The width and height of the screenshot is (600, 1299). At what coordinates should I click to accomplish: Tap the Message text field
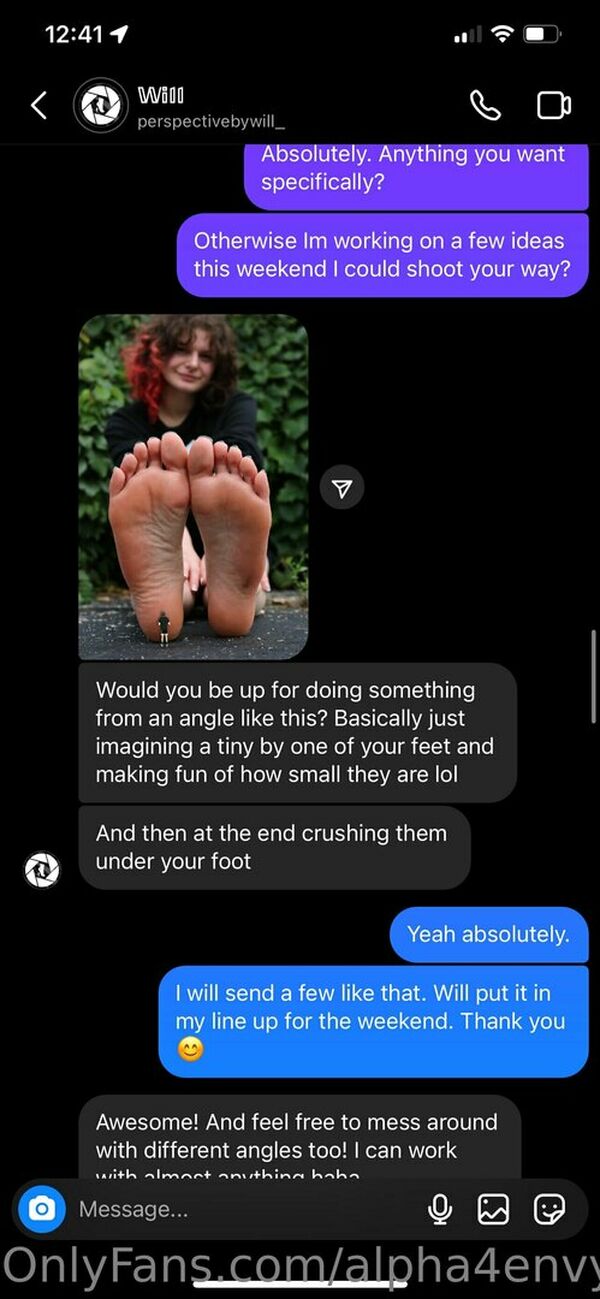pos(240,1209)
